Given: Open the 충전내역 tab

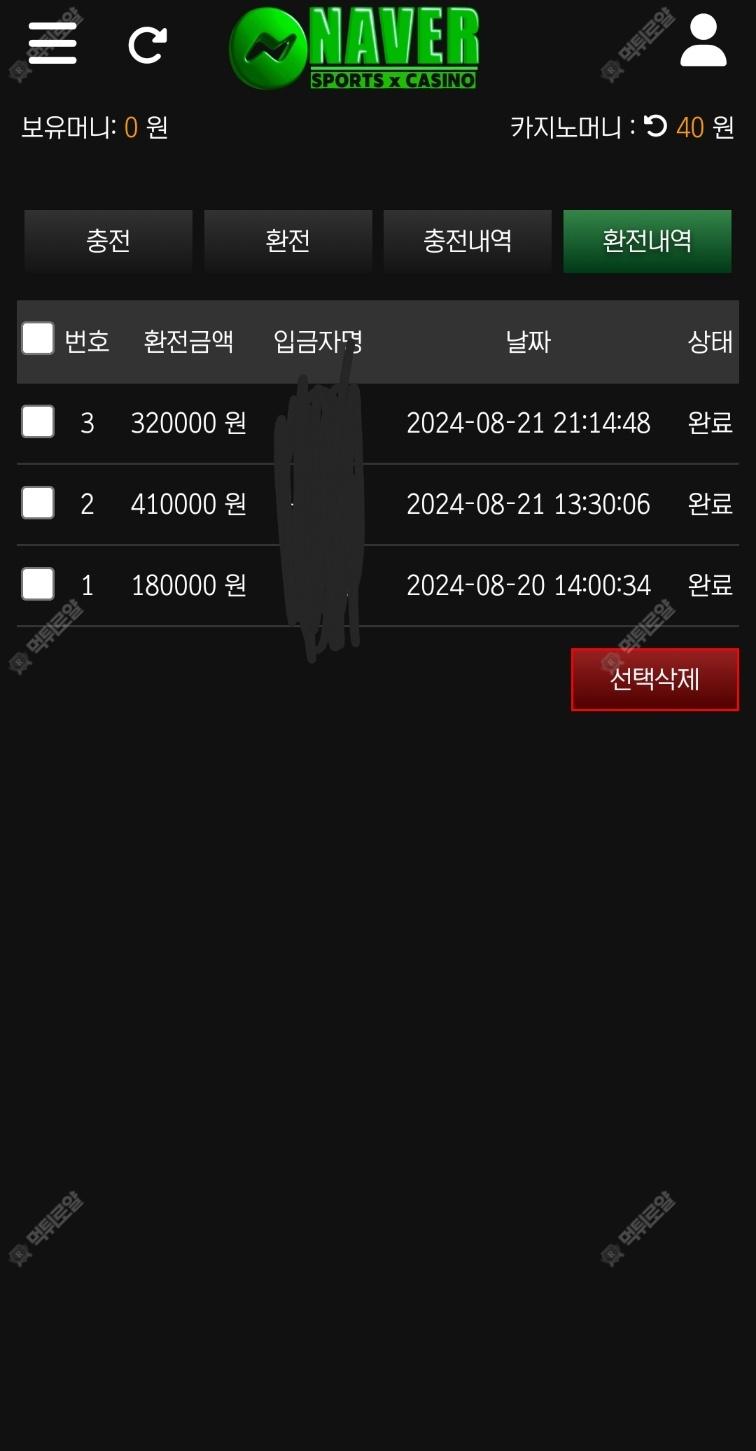Looking at the screenshot, I should click(x=468, y=241).
